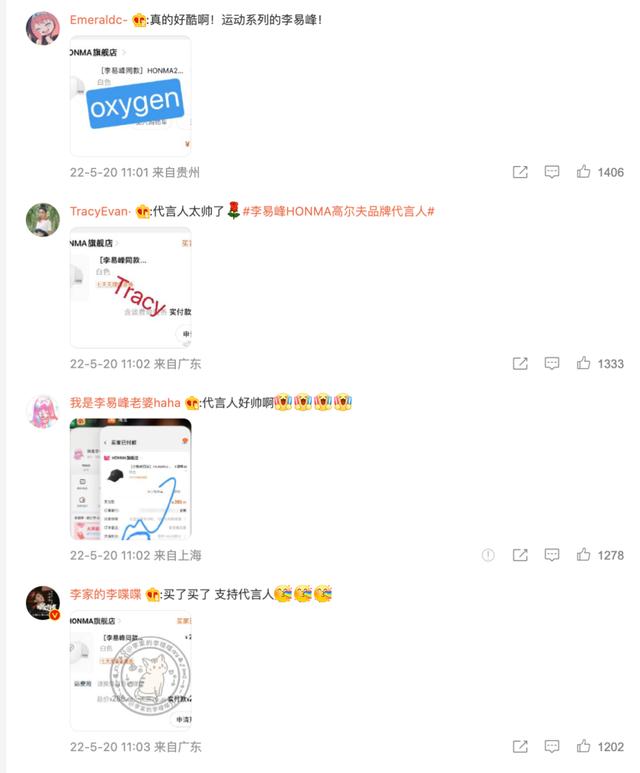640x773 pixels.
Task: Like 李家的李喋喋's comment
Action: click(584, 746)
